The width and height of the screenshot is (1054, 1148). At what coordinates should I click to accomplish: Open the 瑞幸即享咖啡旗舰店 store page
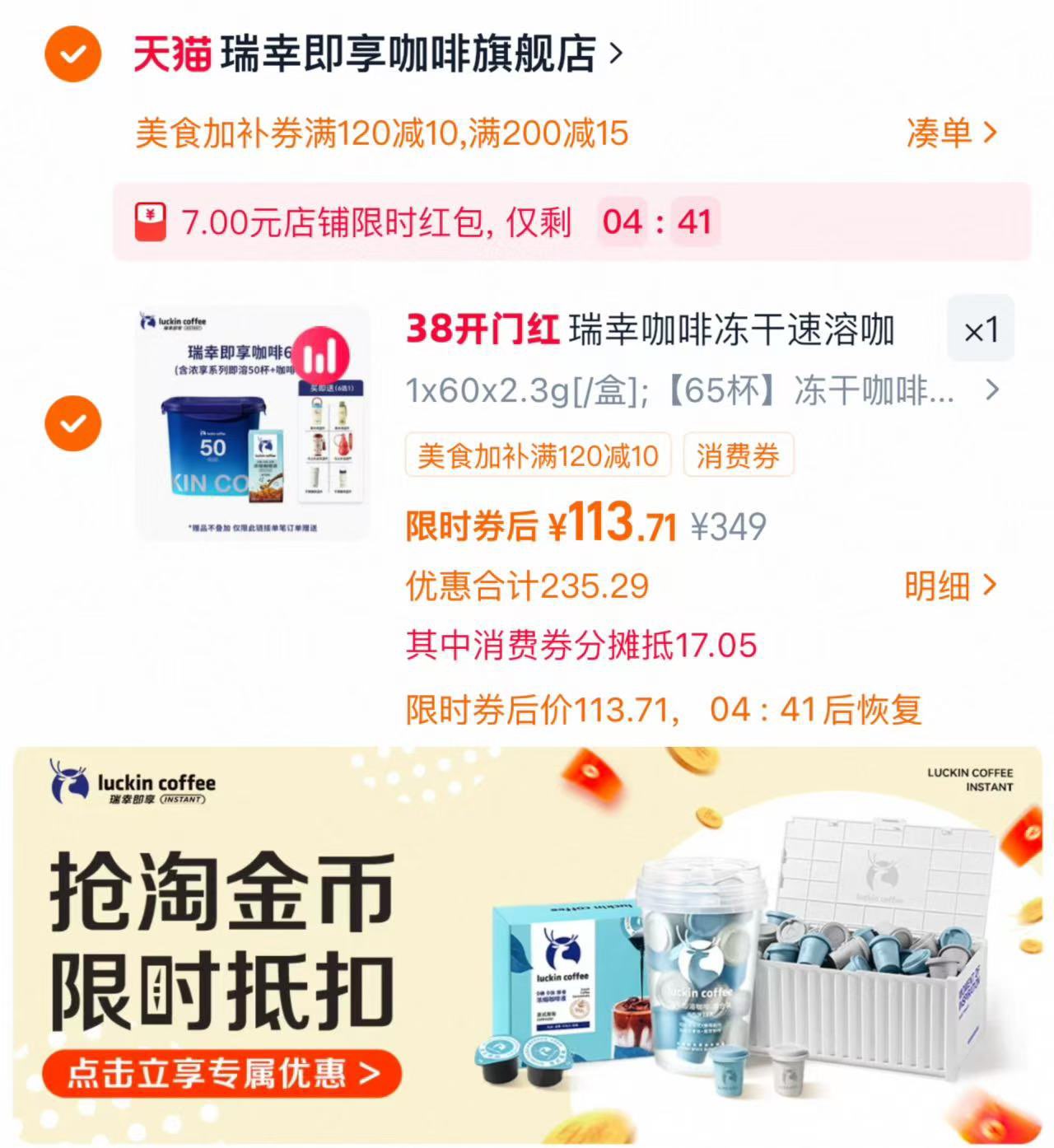pyautogui.click(x=408, y=54)
